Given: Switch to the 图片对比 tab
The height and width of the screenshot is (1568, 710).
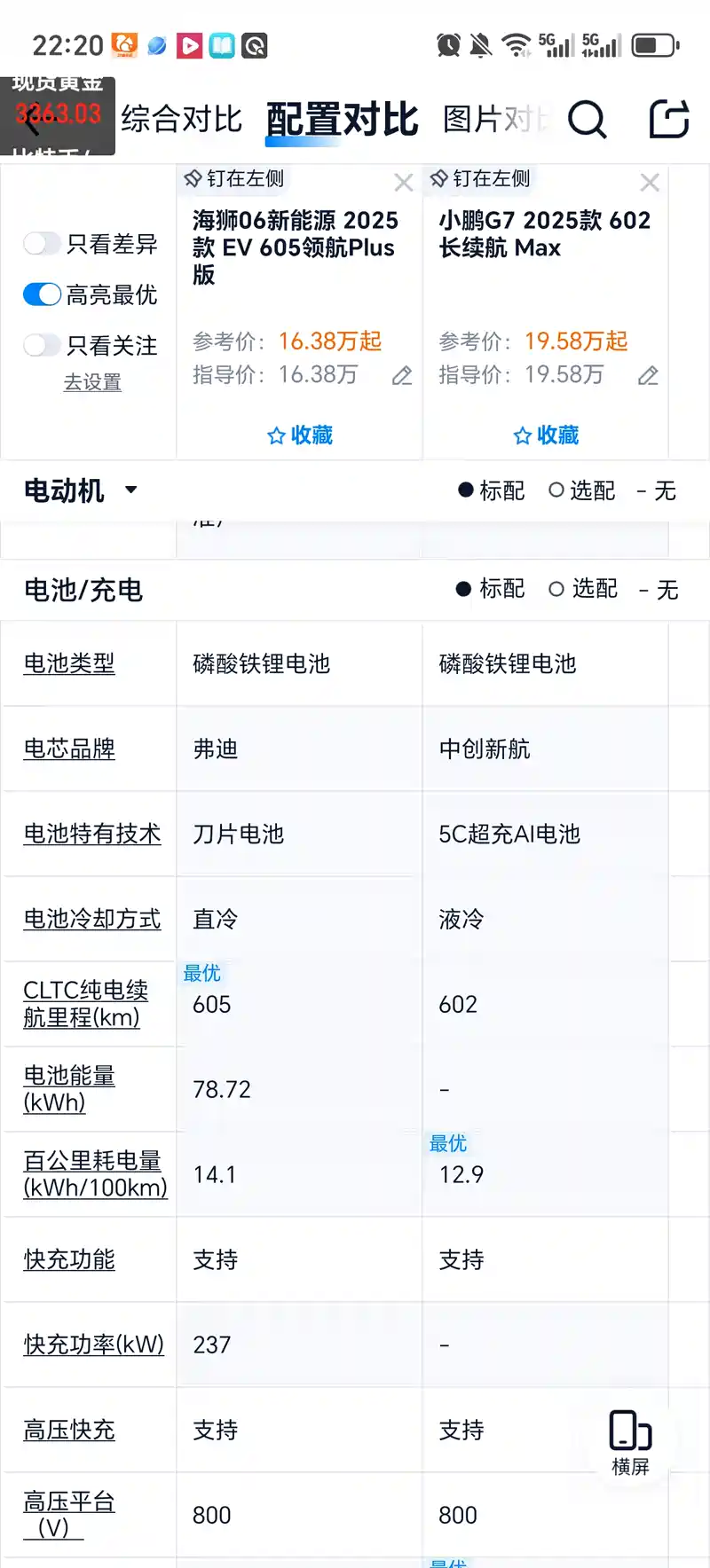Looking at the screenshot, I should (x=495, y=119).
